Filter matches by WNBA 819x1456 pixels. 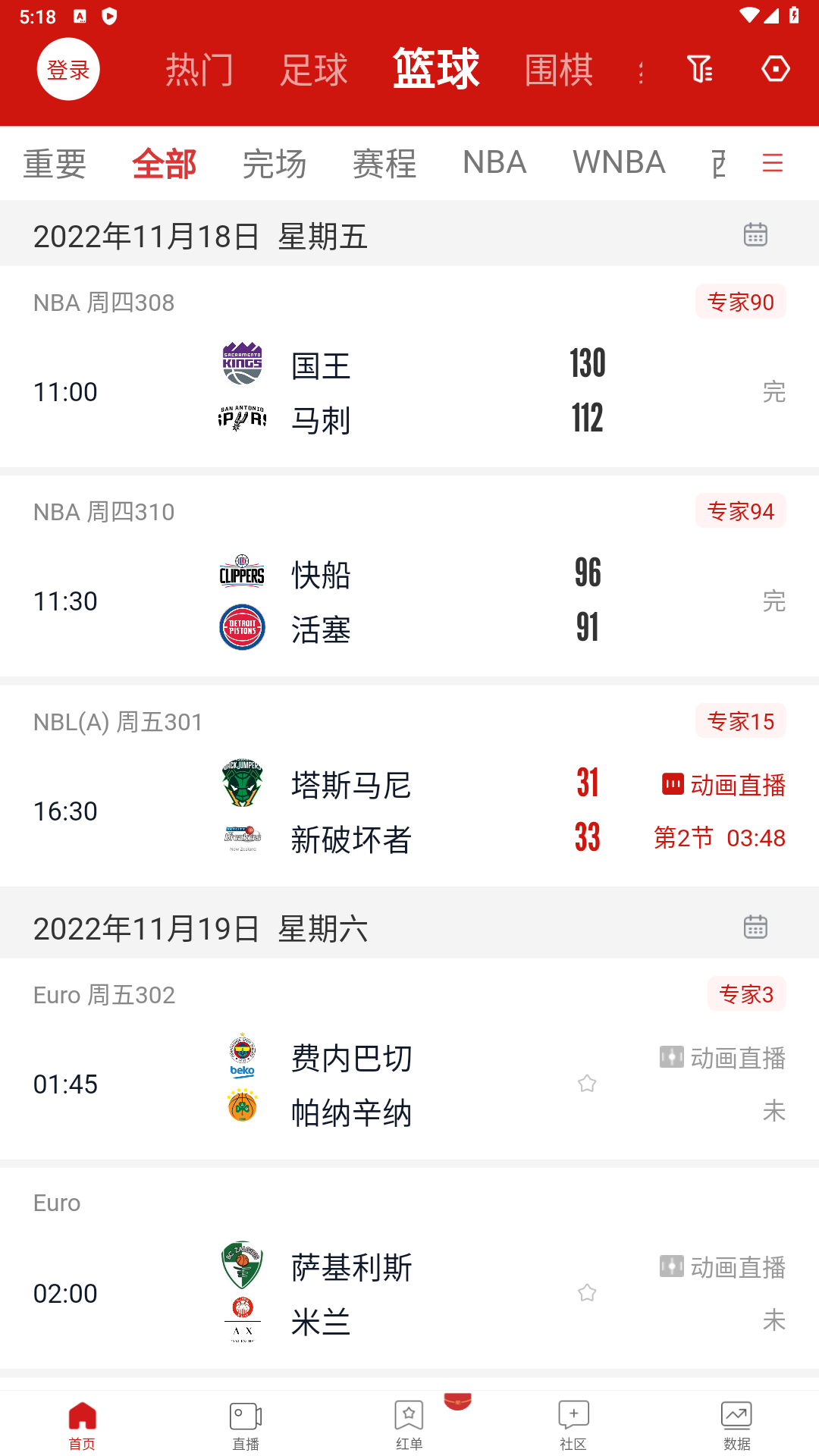click(619, 162)
